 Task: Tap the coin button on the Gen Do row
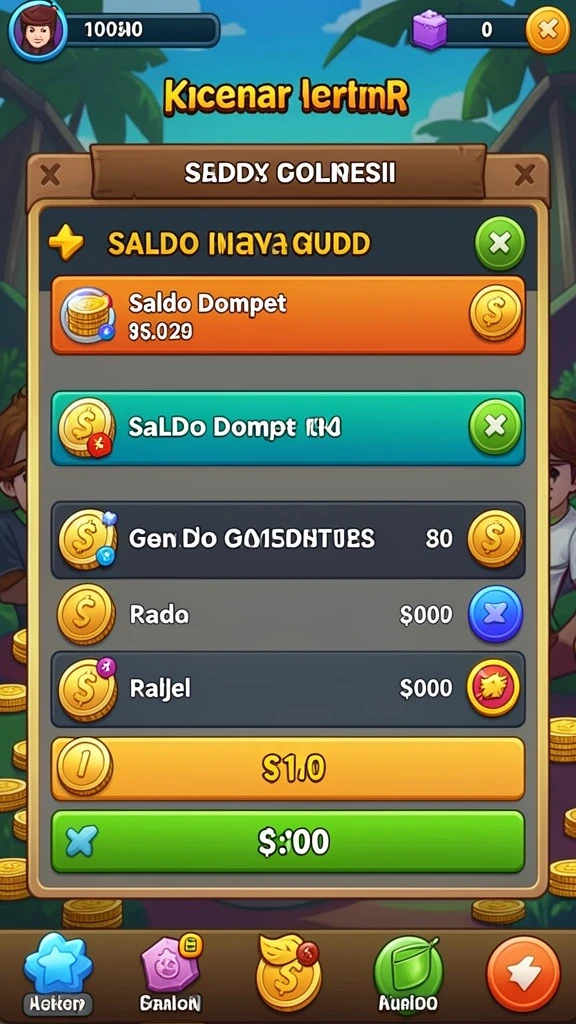pos(495,538)
